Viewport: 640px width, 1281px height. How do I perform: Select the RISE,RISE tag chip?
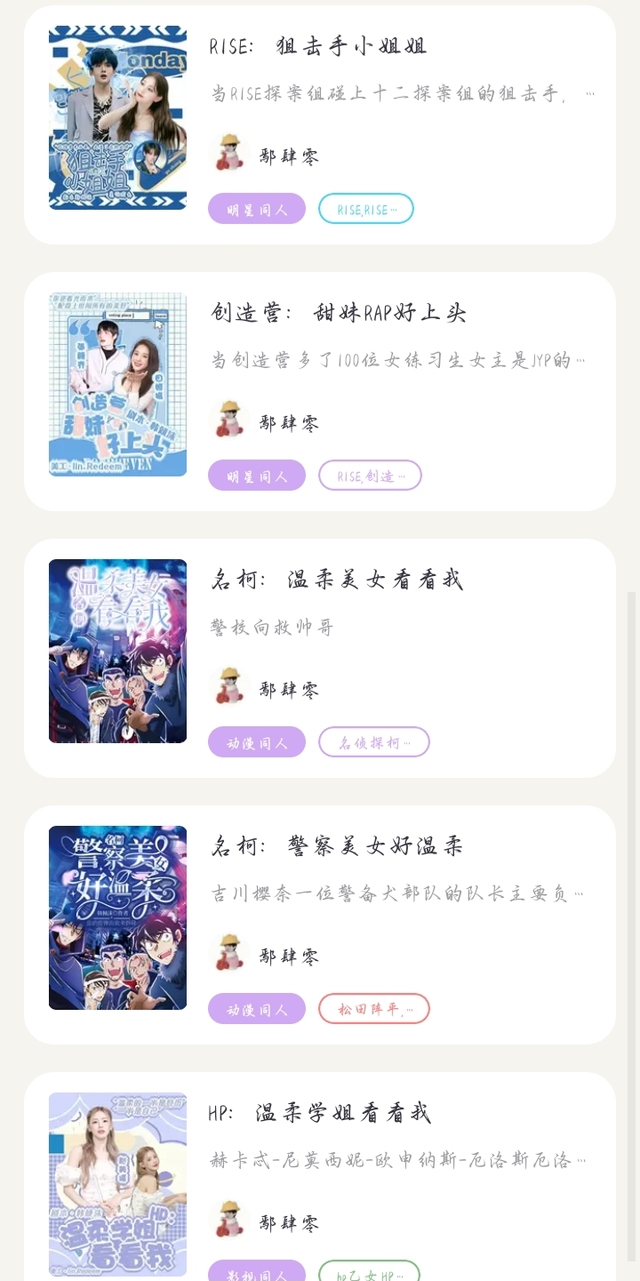[366, 209]
